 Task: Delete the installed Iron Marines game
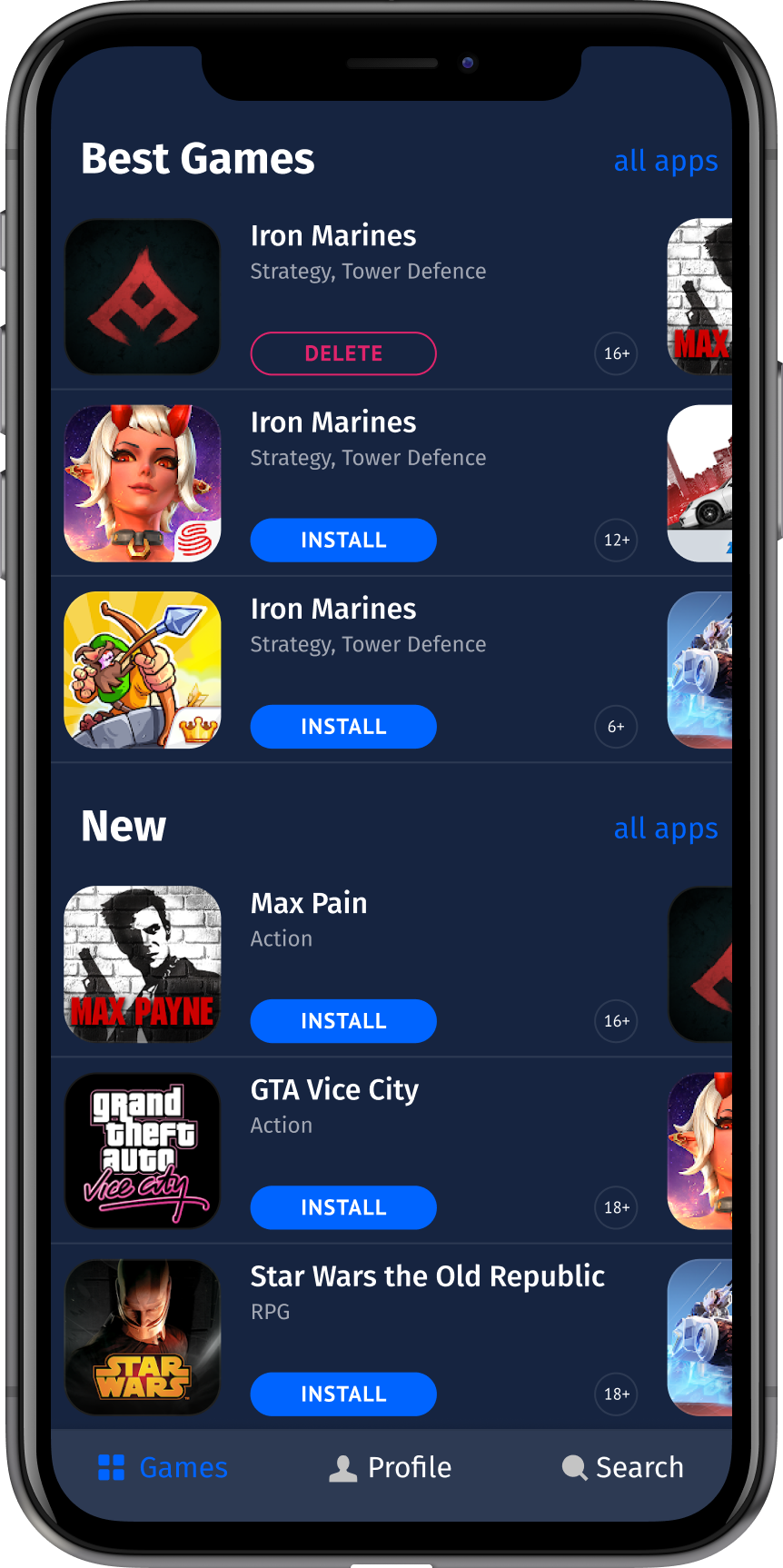(x=343, y=353)
